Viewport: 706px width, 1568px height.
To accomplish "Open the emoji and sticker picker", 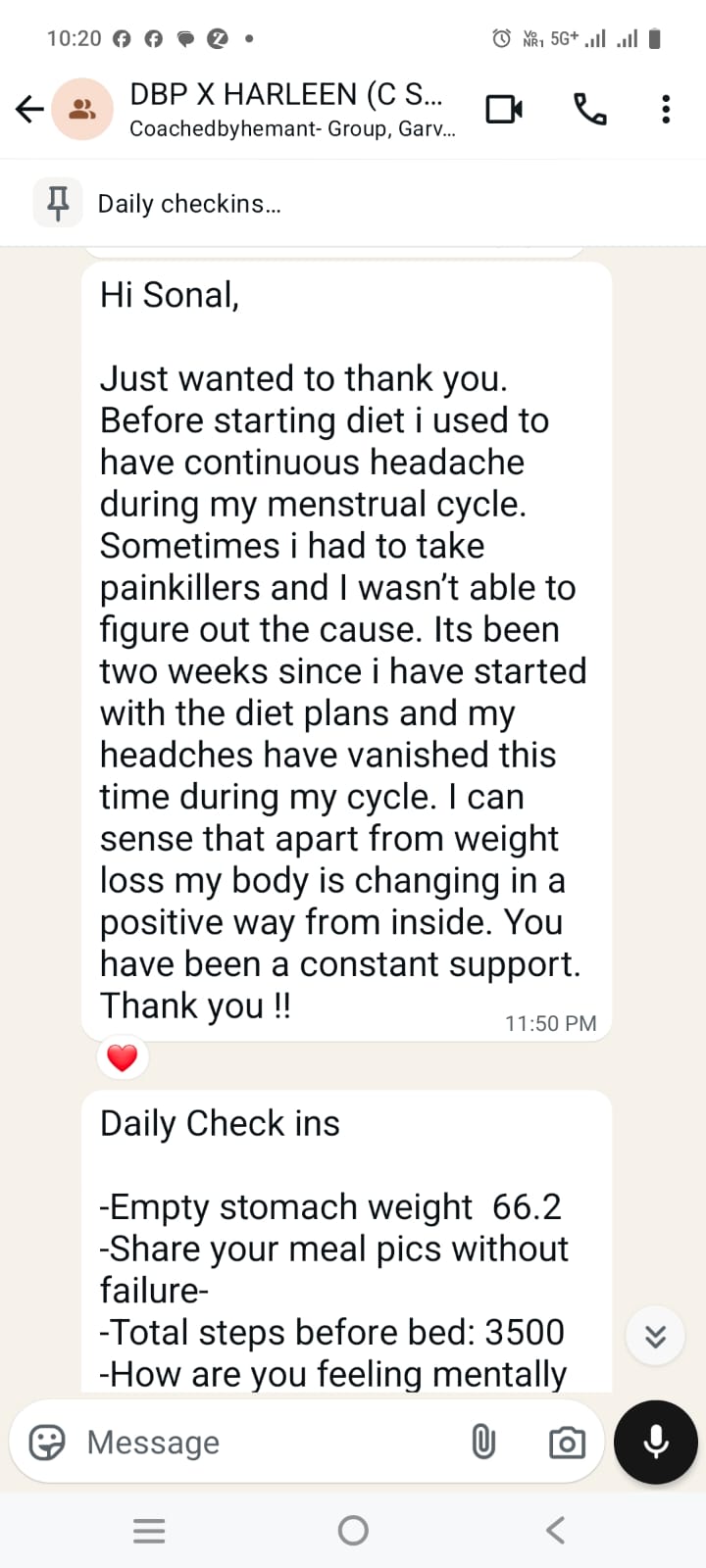I will click(47, 1443).
